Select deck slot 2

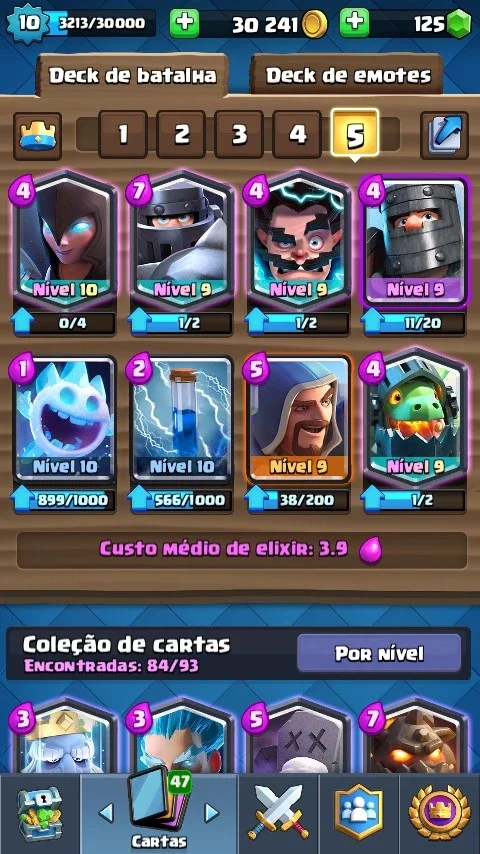pos(181,135)
